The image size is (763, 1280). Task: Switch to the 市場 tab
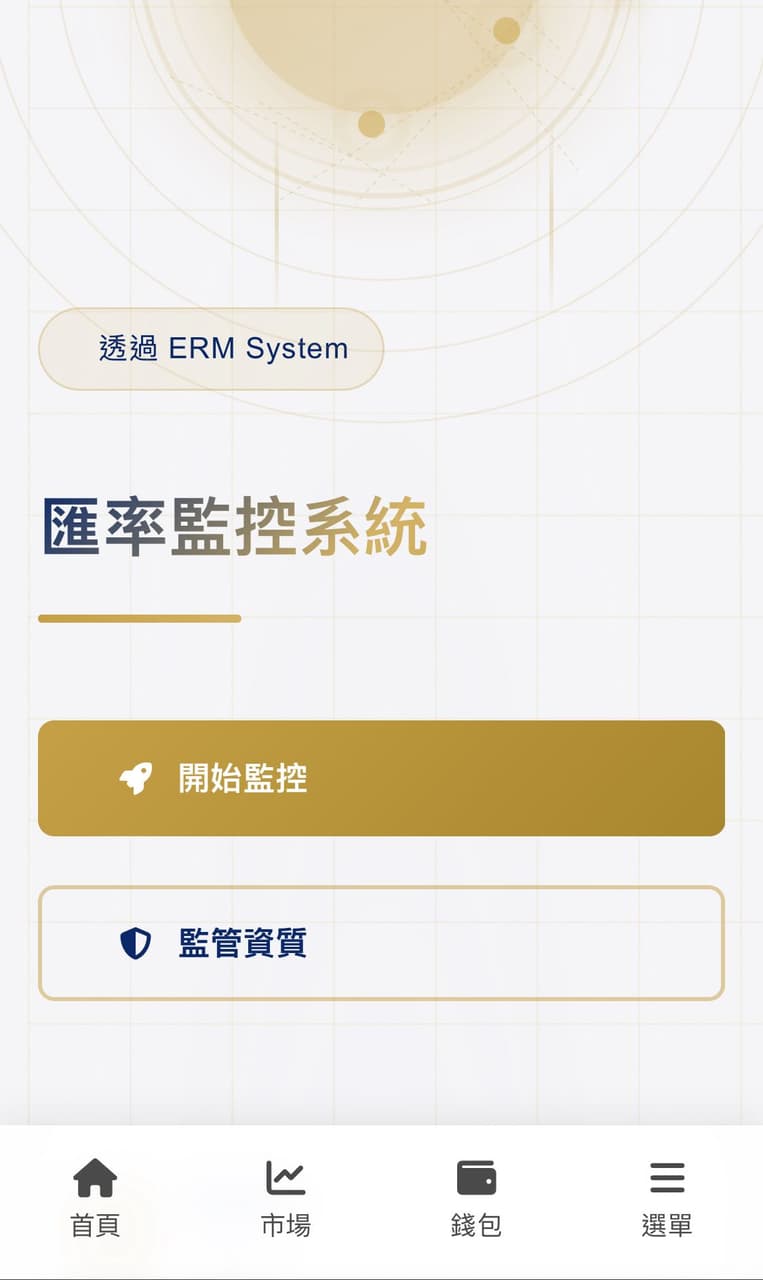(x=286, y=1198)
